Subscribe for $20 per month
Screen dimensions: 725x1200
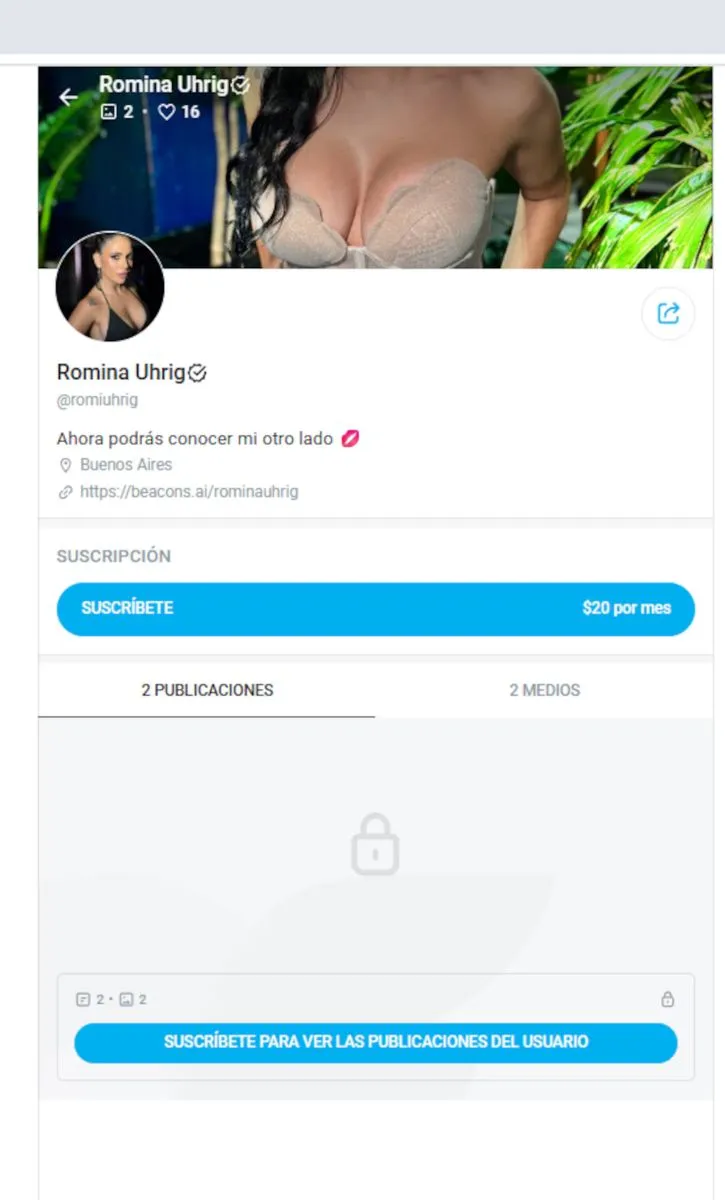coord(375,608)
